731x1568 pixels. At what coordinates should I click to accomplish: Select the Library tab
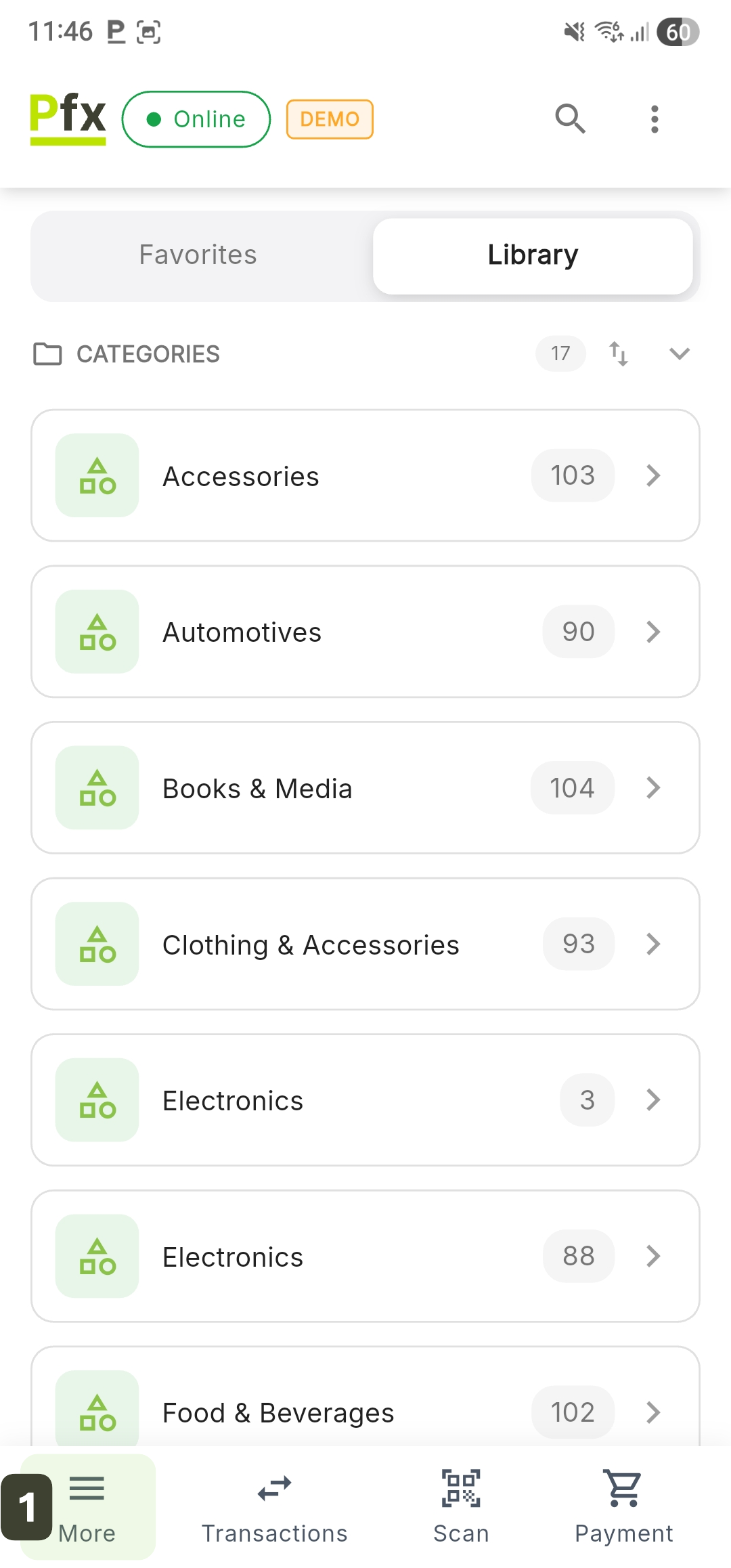pyautogui.click(x=533, y=255)
